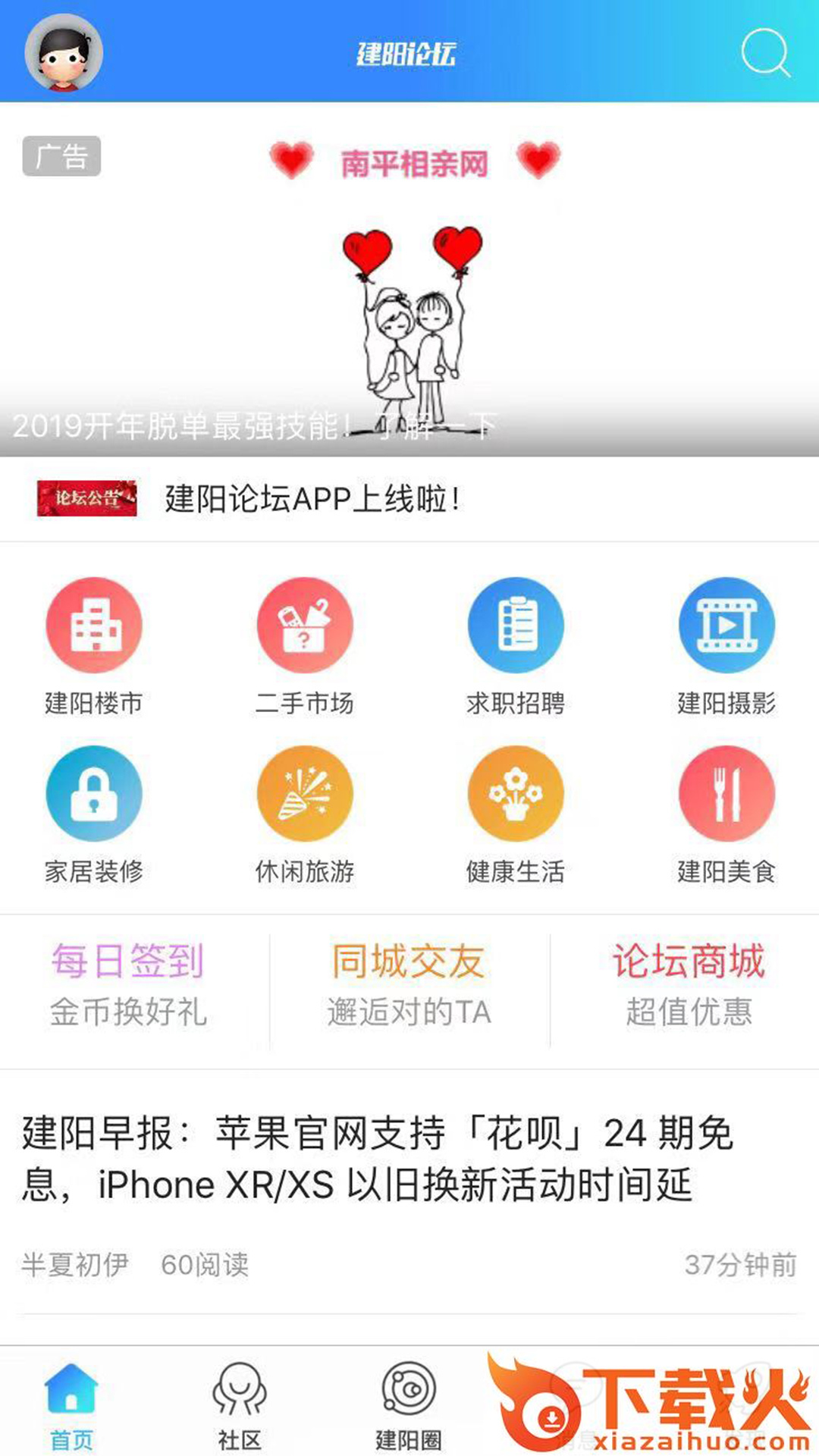This screenshot has height=1456, width=819.
Task: Open the 家居装修 category
Action: (94, 813)
